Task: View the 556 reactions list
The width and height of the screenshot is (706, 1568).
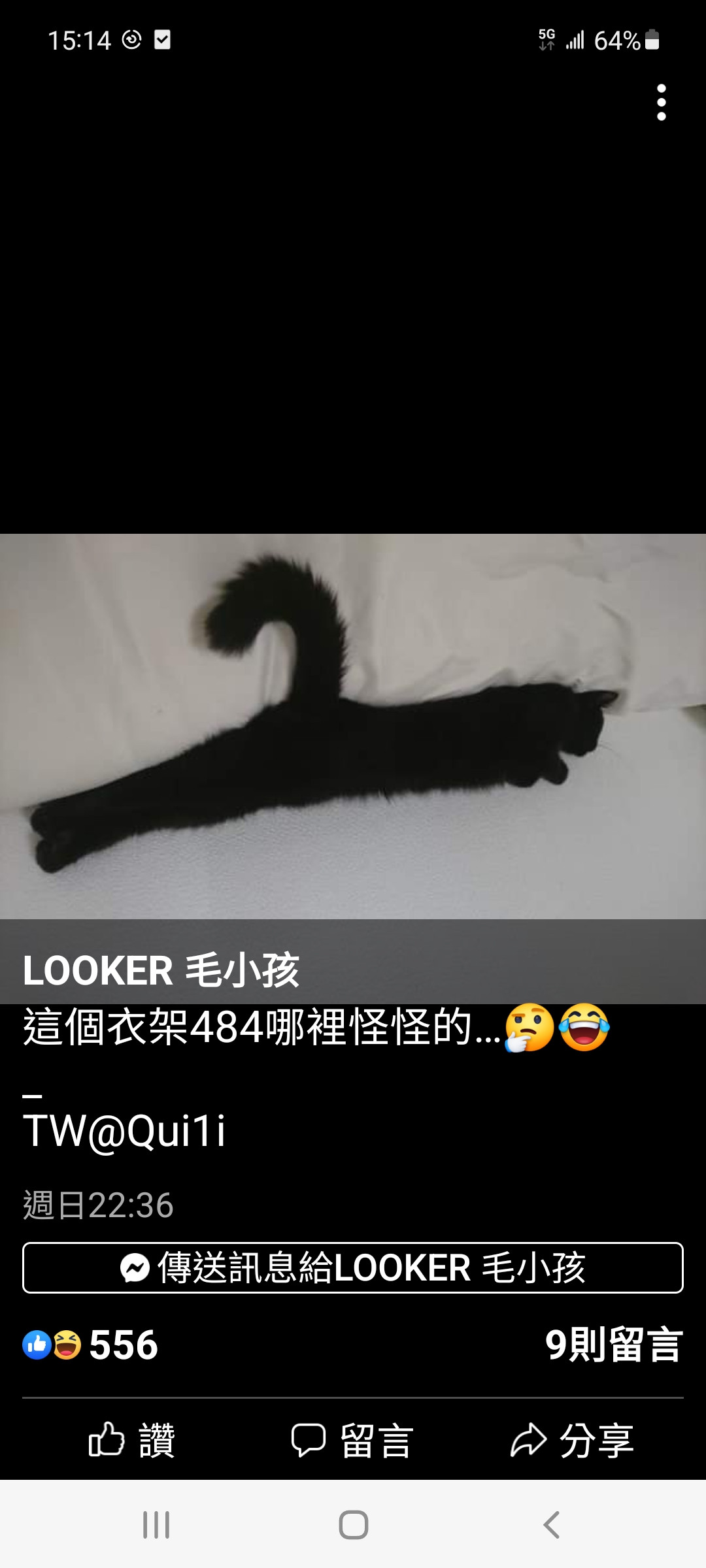Action: point(92,1345)
